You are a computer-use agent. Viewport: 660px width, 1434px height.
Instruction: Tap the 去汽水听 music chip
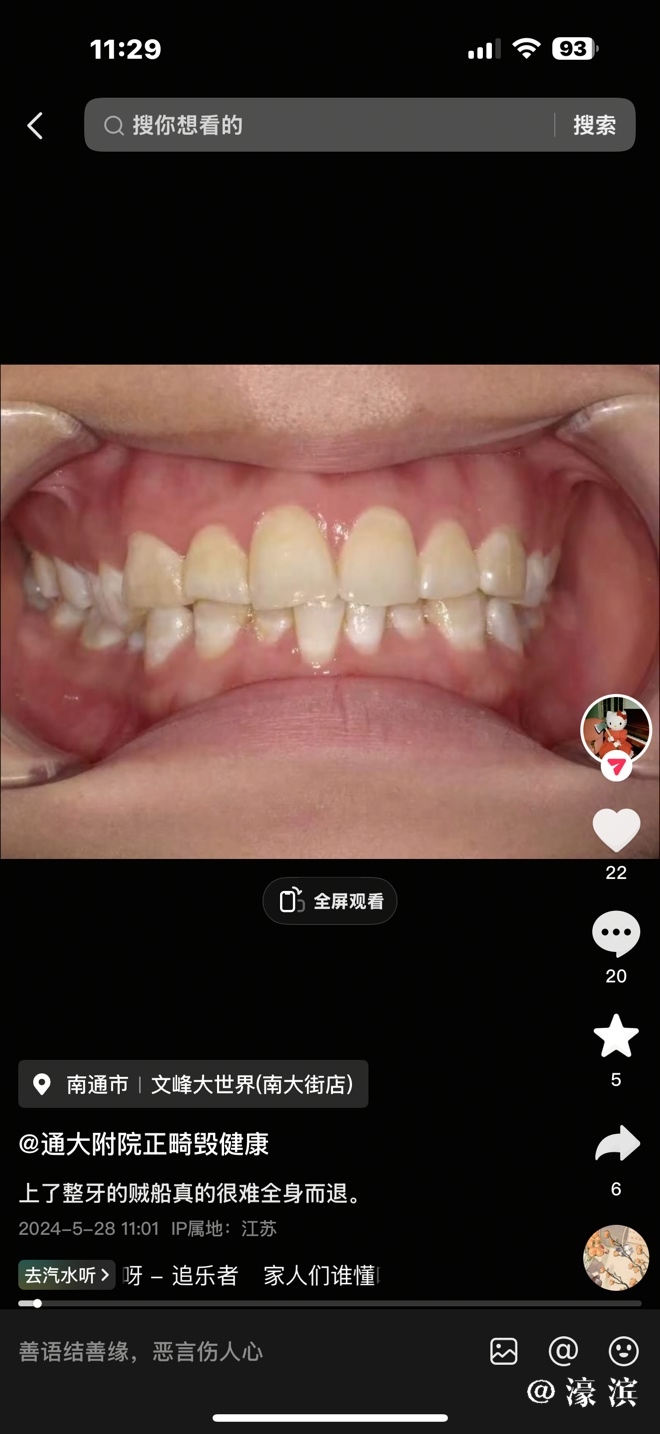click(x=67, y=1275)
